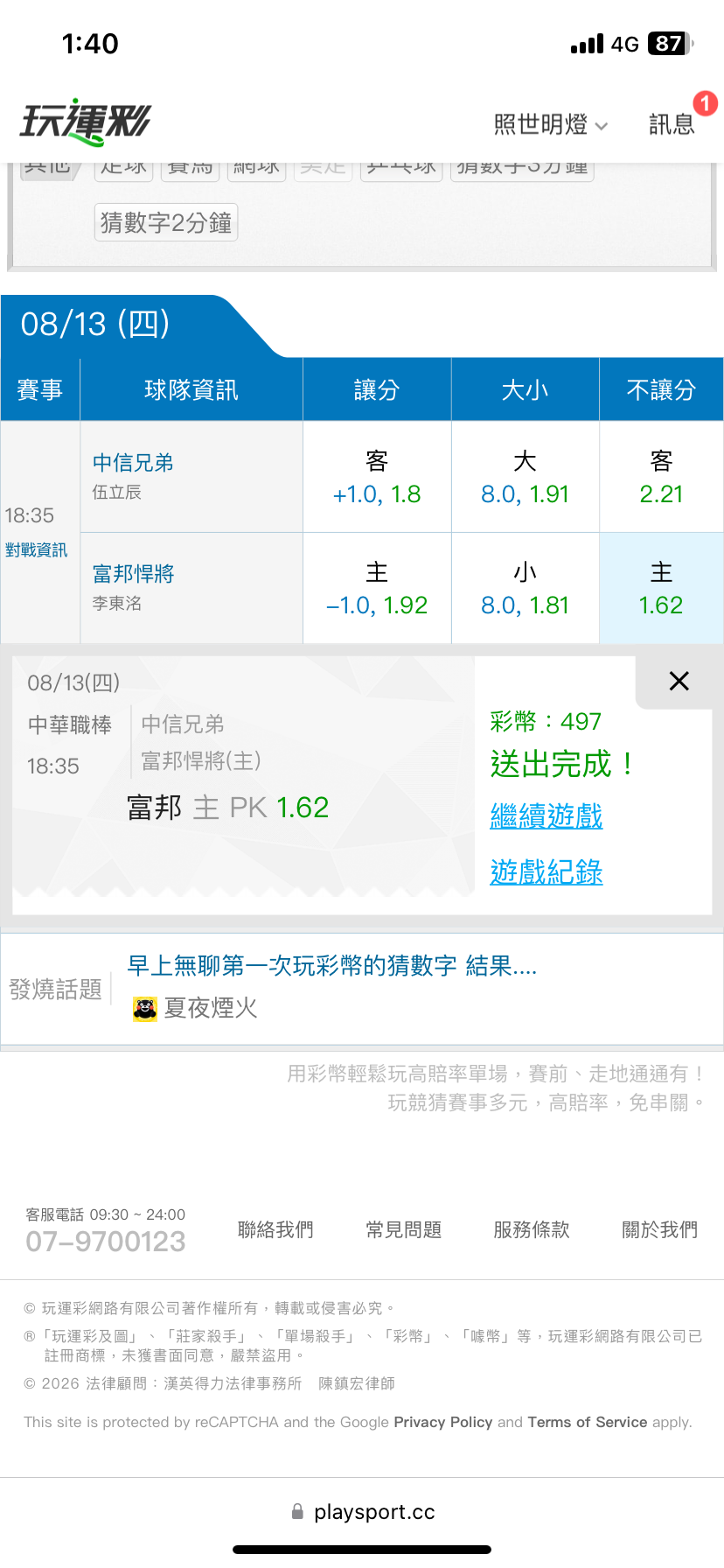View 服務條款 terms
The height and width of the screenshot is (1568, 724).
[x=532, y=1230]
